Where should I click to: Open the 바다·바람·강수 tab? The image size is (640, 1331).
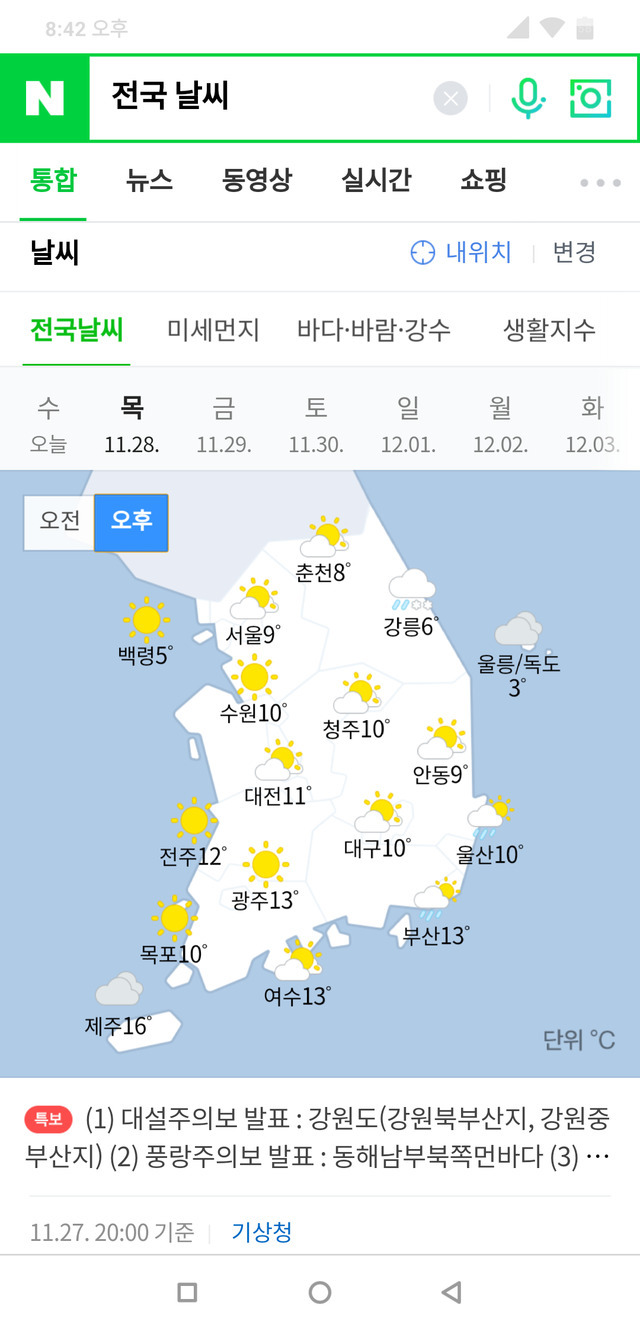coord(374,330)
